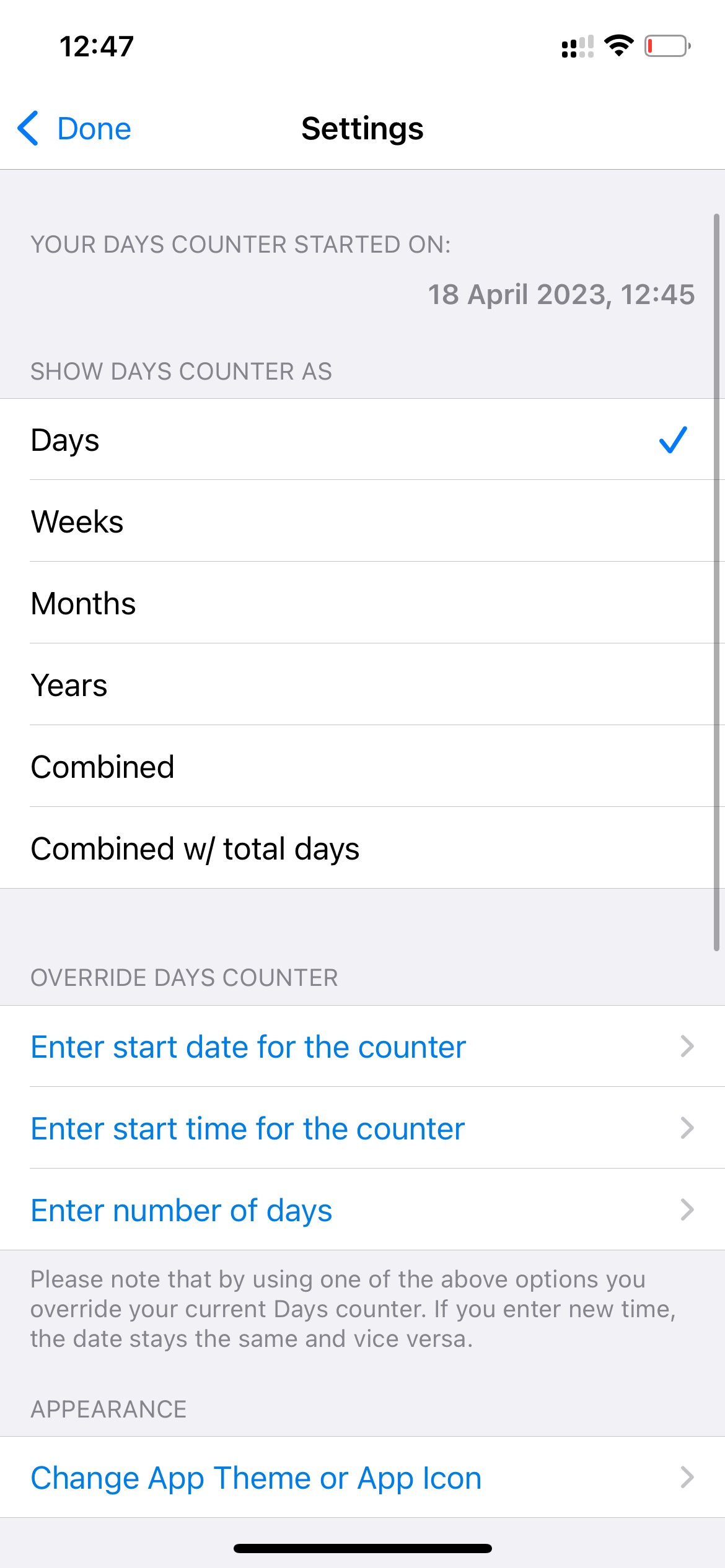The image size is (725, 1568).
Task: Open Enter number of days
Action: click(362, 1209)
